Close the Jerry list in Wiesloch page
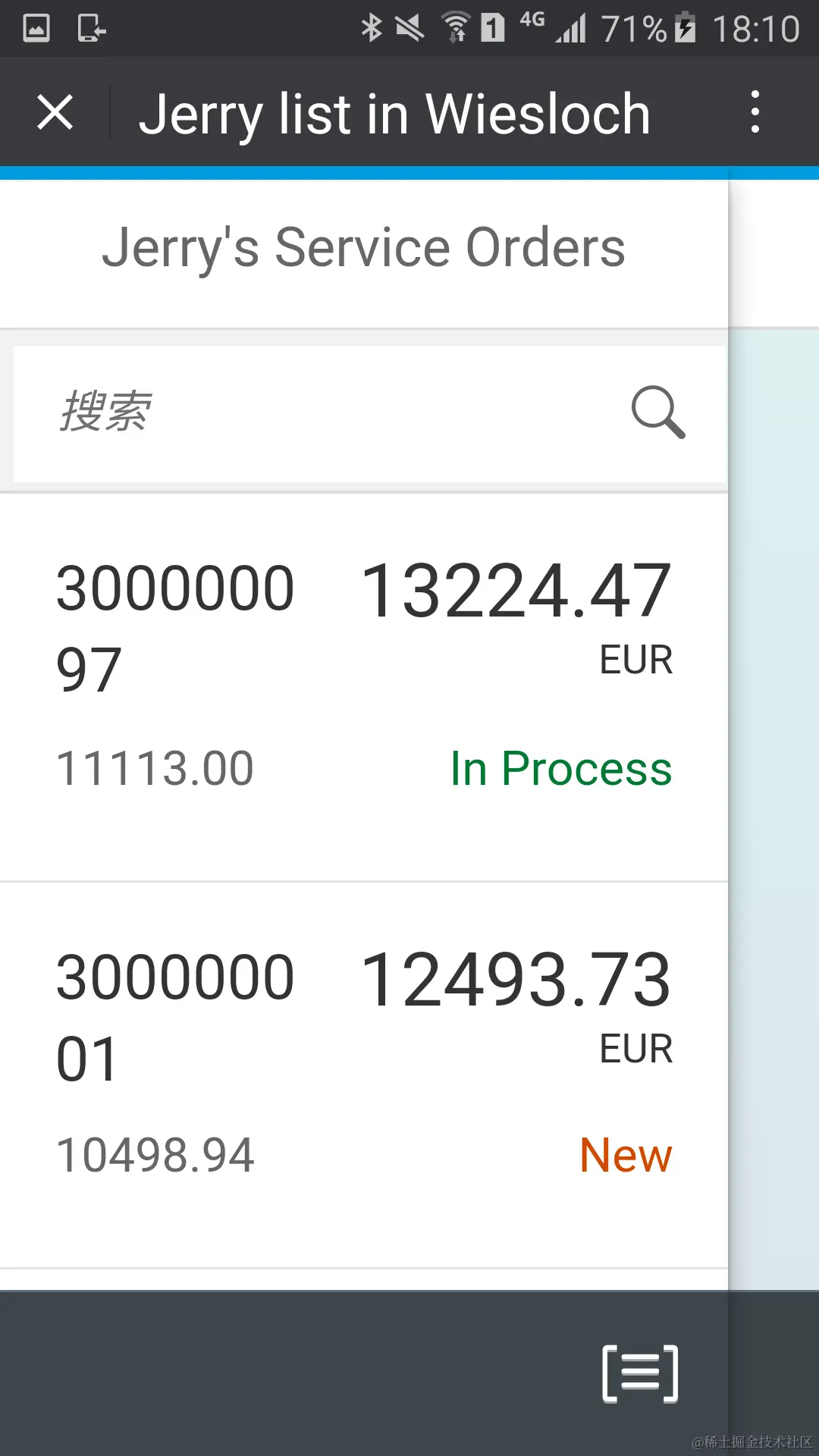Viewport: 819px width, 1456px height. (x=55, y=113)
